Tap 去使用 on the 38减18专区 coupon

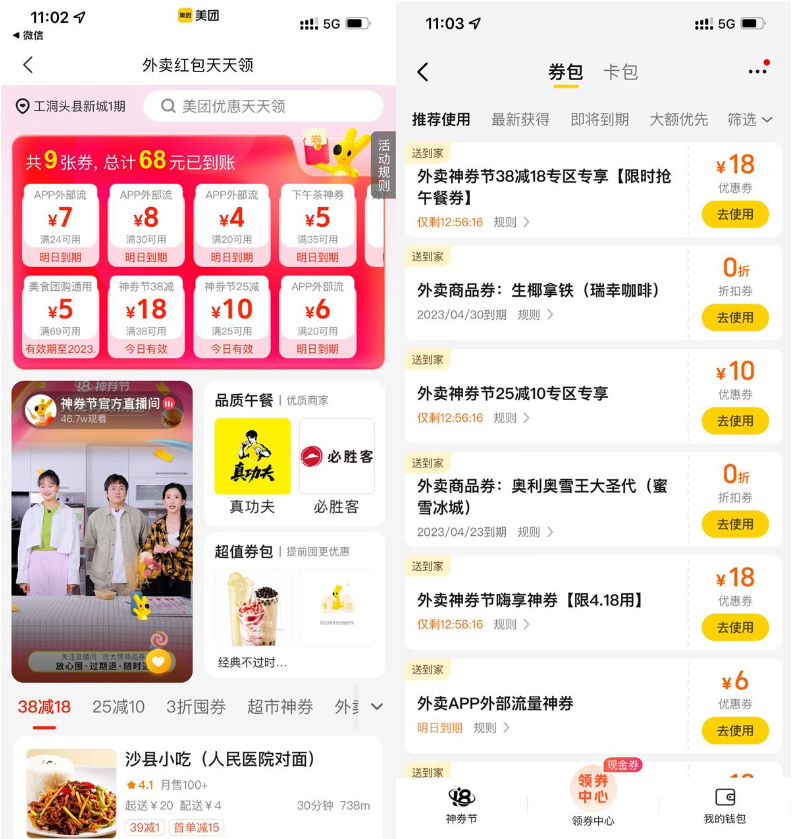point(735,214)
